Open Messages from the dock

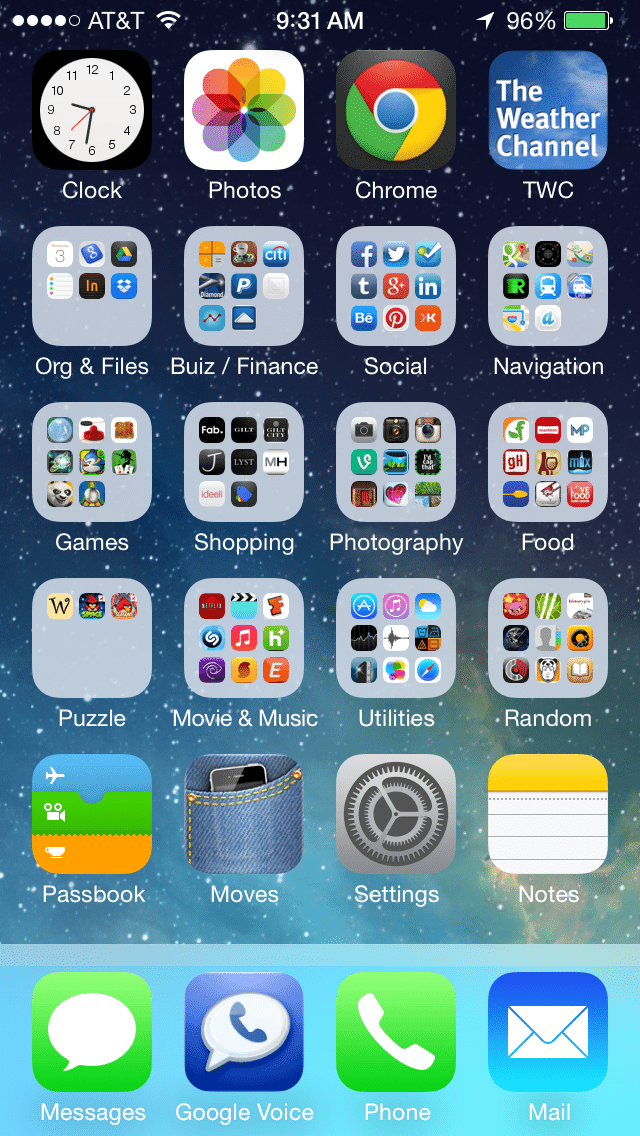click(92, 1032)
